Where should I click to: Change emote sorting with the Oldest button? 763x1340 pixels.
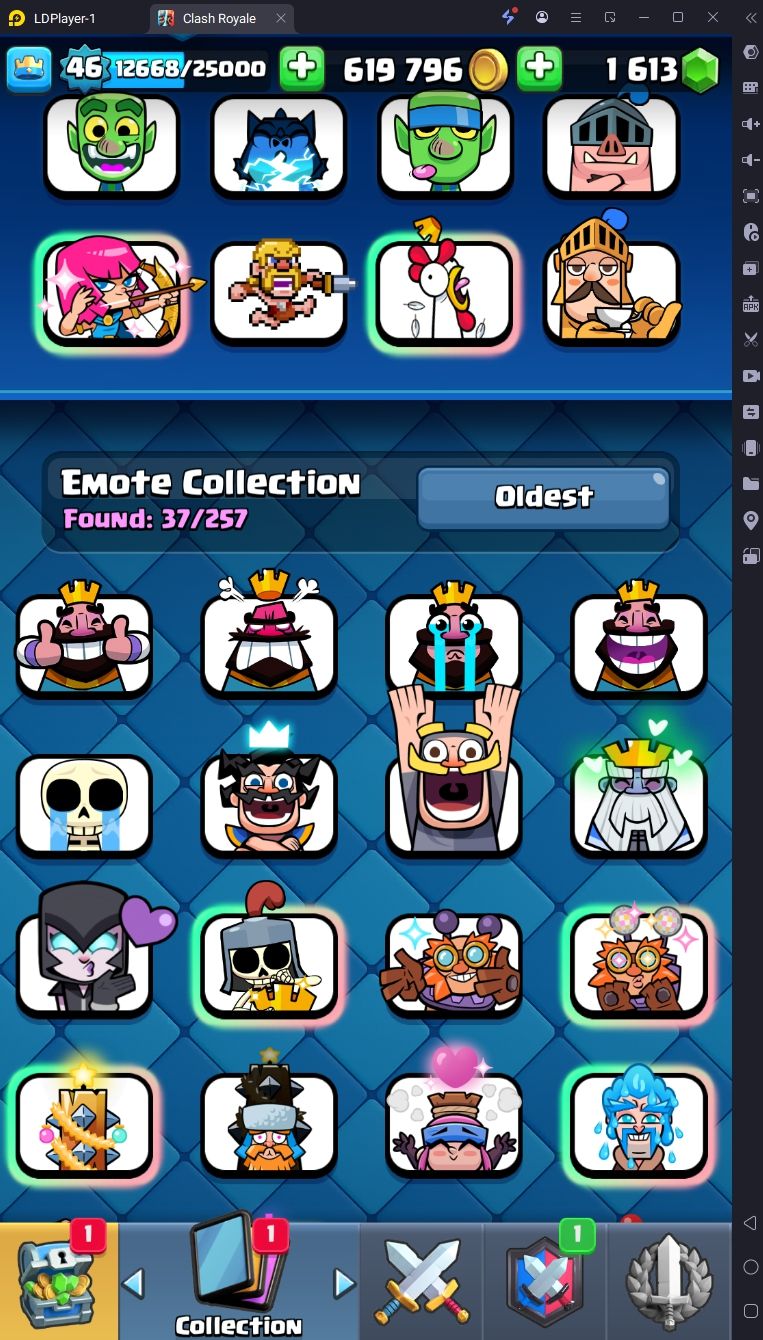tap(544, 496)
